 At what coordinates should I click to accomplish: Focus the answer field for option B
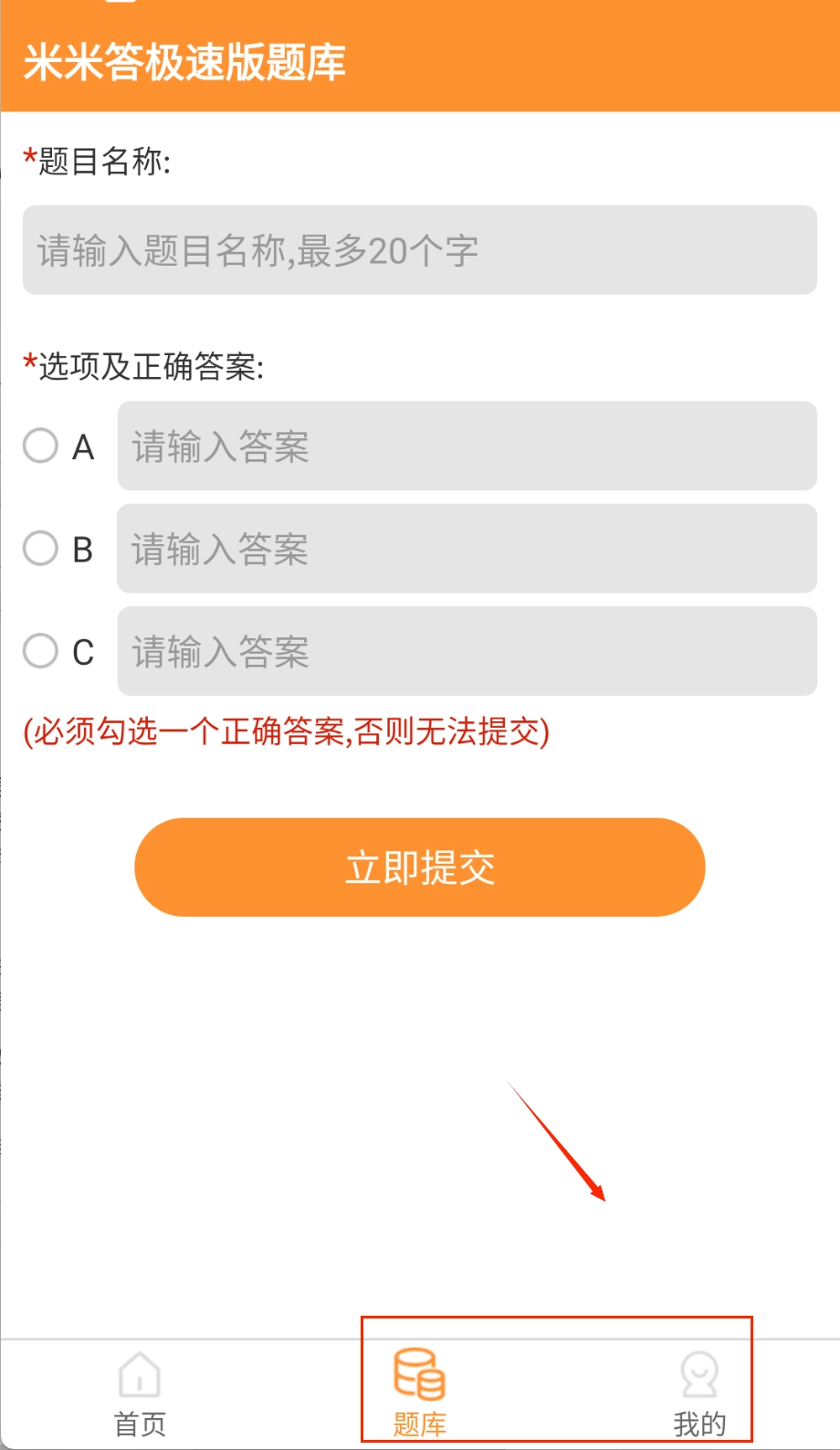click(467, 549)
